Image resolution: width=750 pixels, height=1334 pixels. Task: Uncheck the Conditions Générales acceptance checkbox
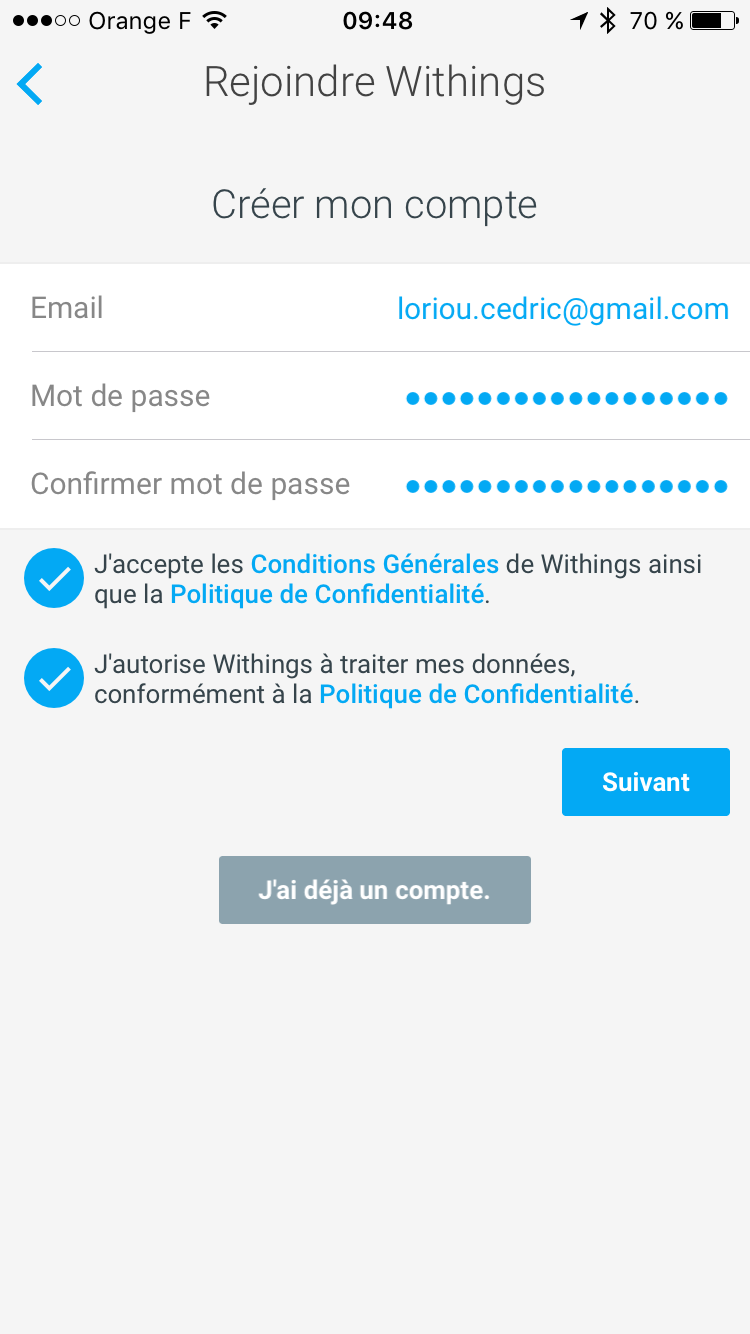pos(54,578)
